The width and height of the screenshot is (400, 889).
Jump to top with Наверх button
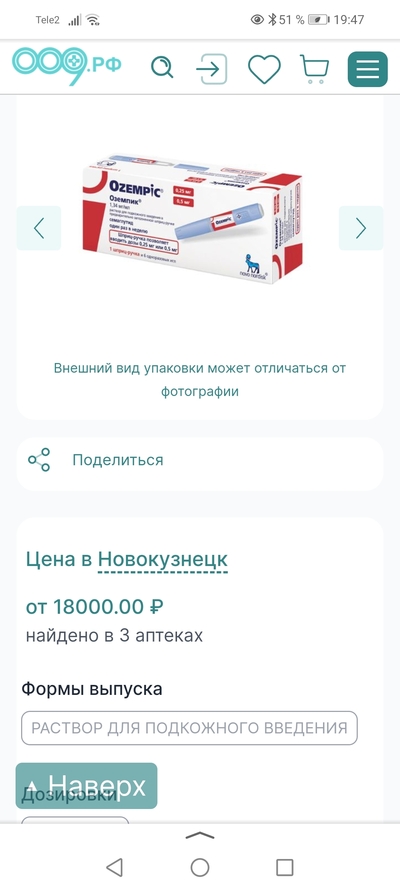pos(86,786)
